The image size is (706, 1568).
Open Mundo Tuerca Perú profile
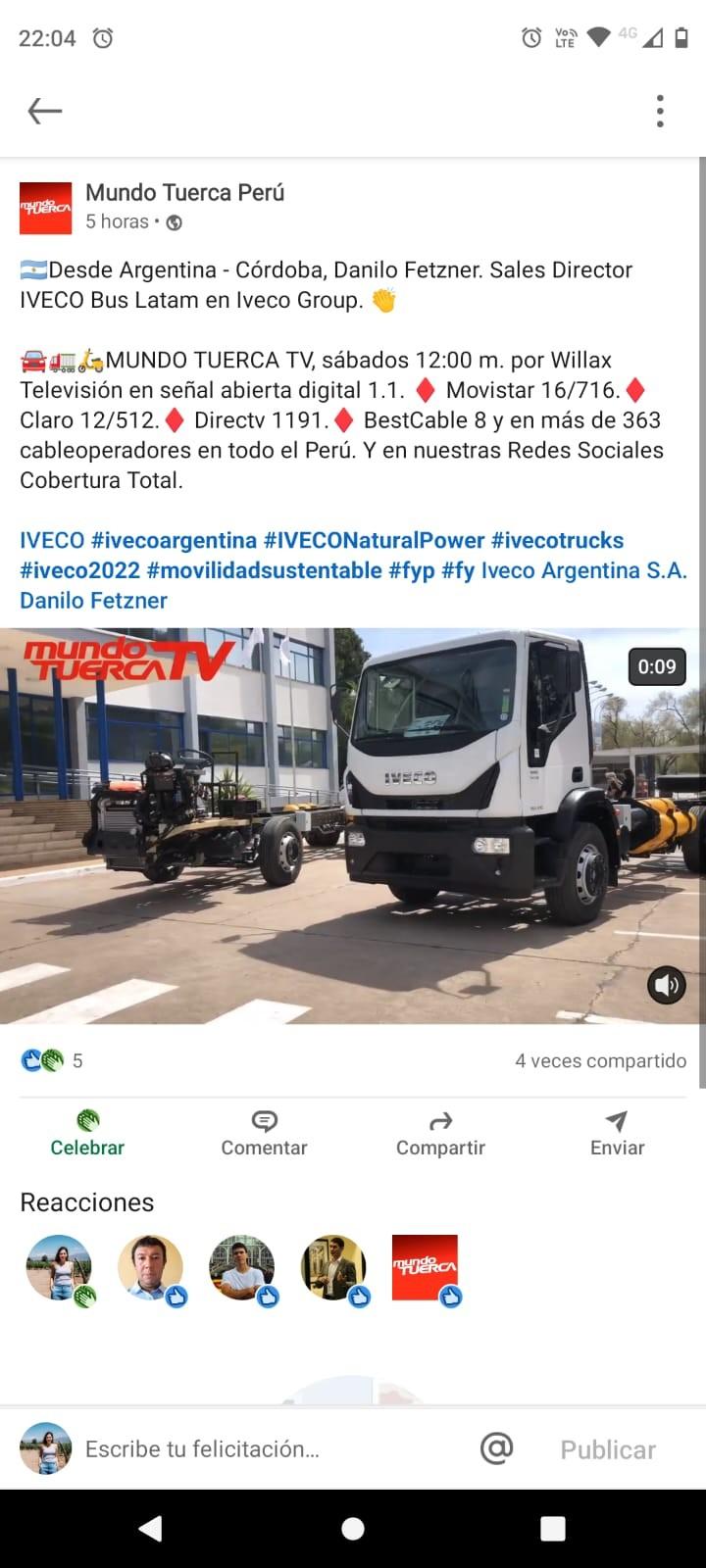[184, 192]
